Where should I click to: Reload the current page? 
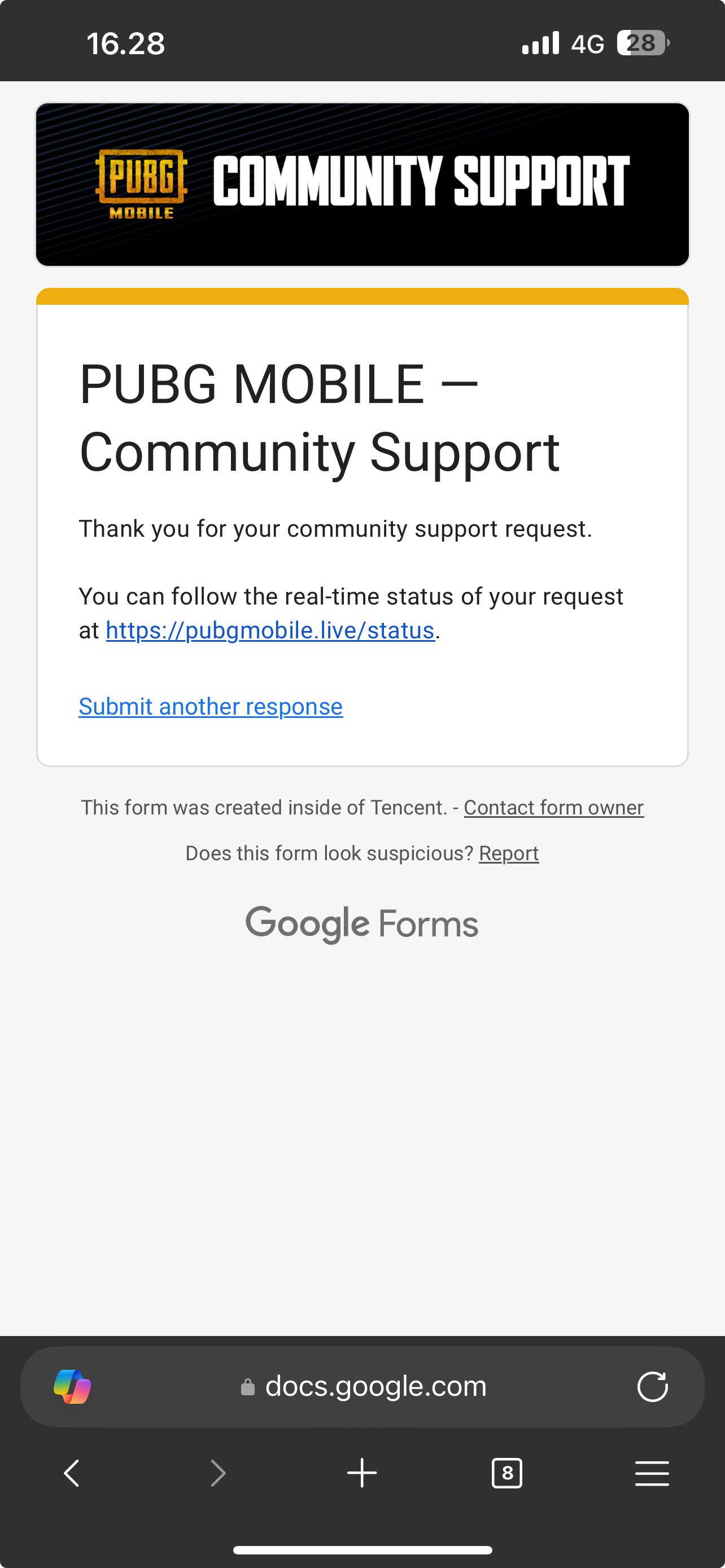(652, 1387)
